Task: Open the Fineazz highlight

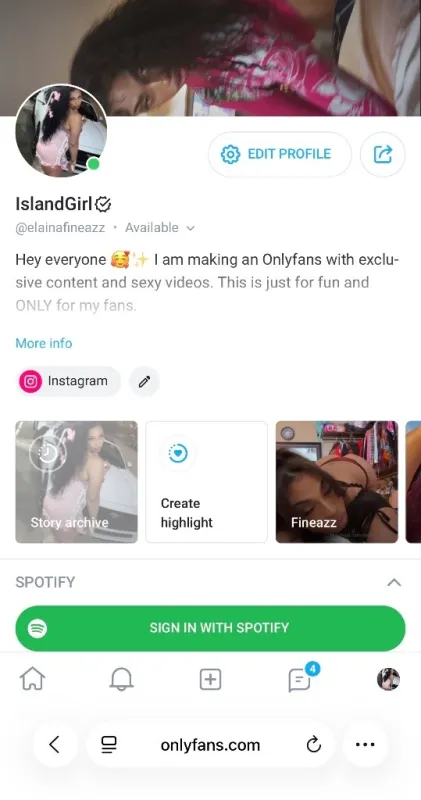Action: [x=337, y=482]
